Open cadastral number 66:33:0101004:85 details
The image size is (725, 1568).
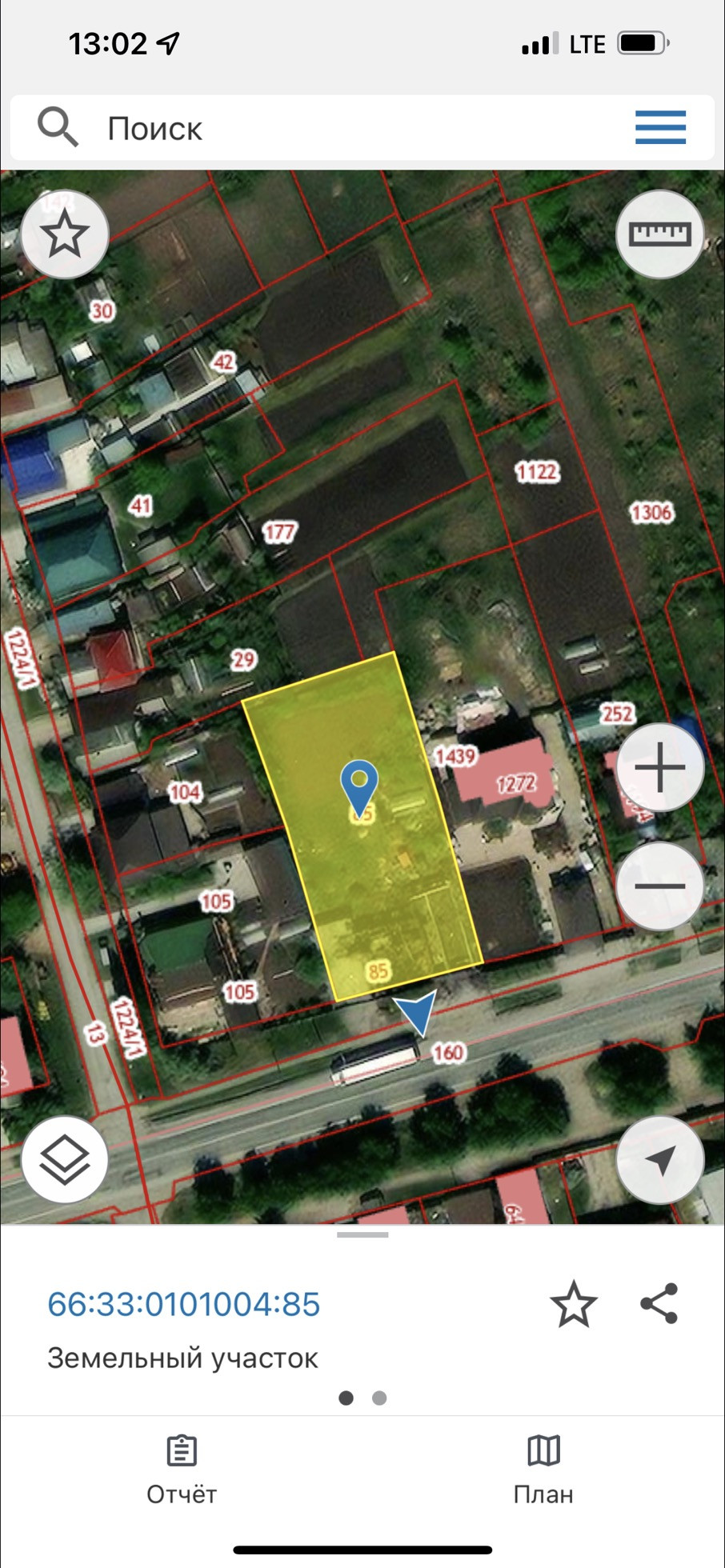(184, 1304)
